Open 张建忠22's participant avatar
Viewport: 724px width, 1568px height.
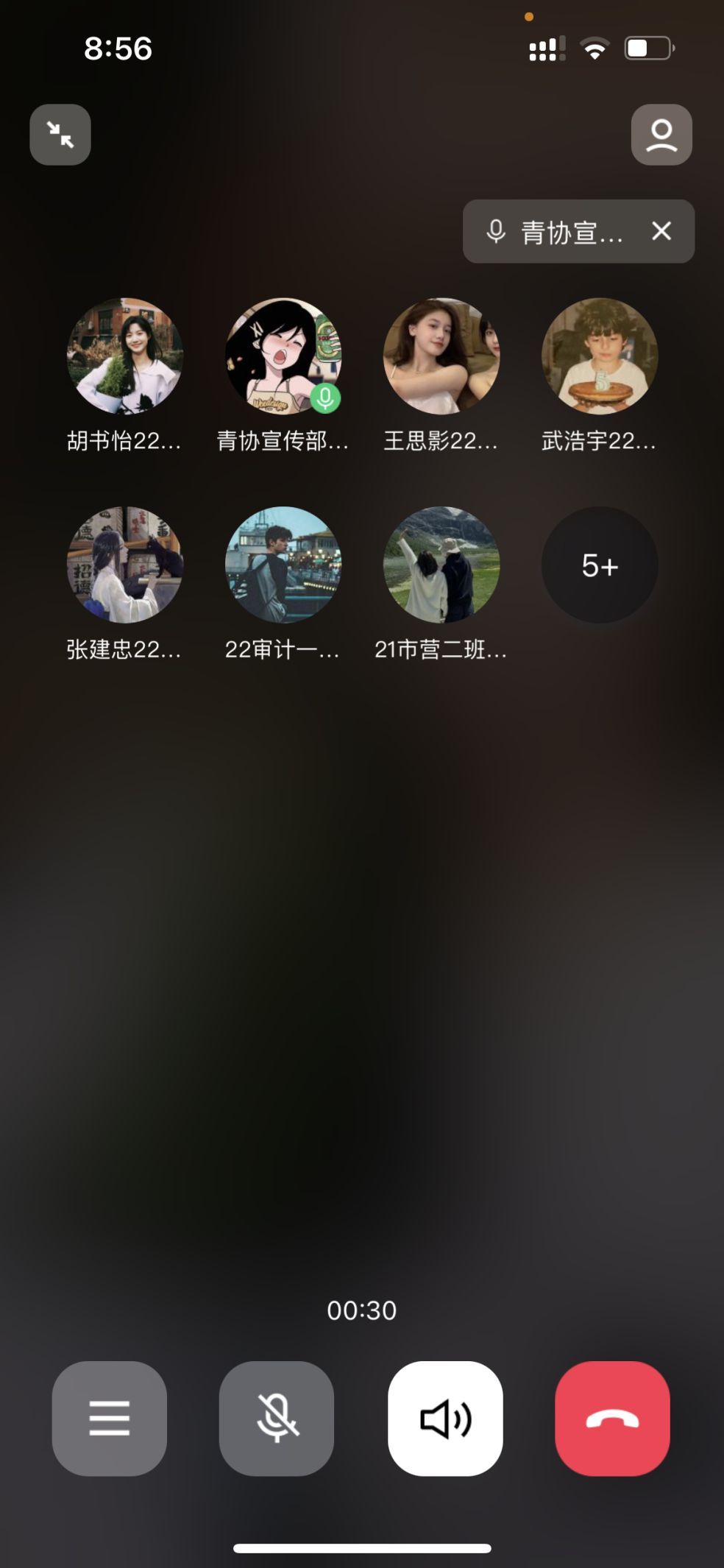124,565
